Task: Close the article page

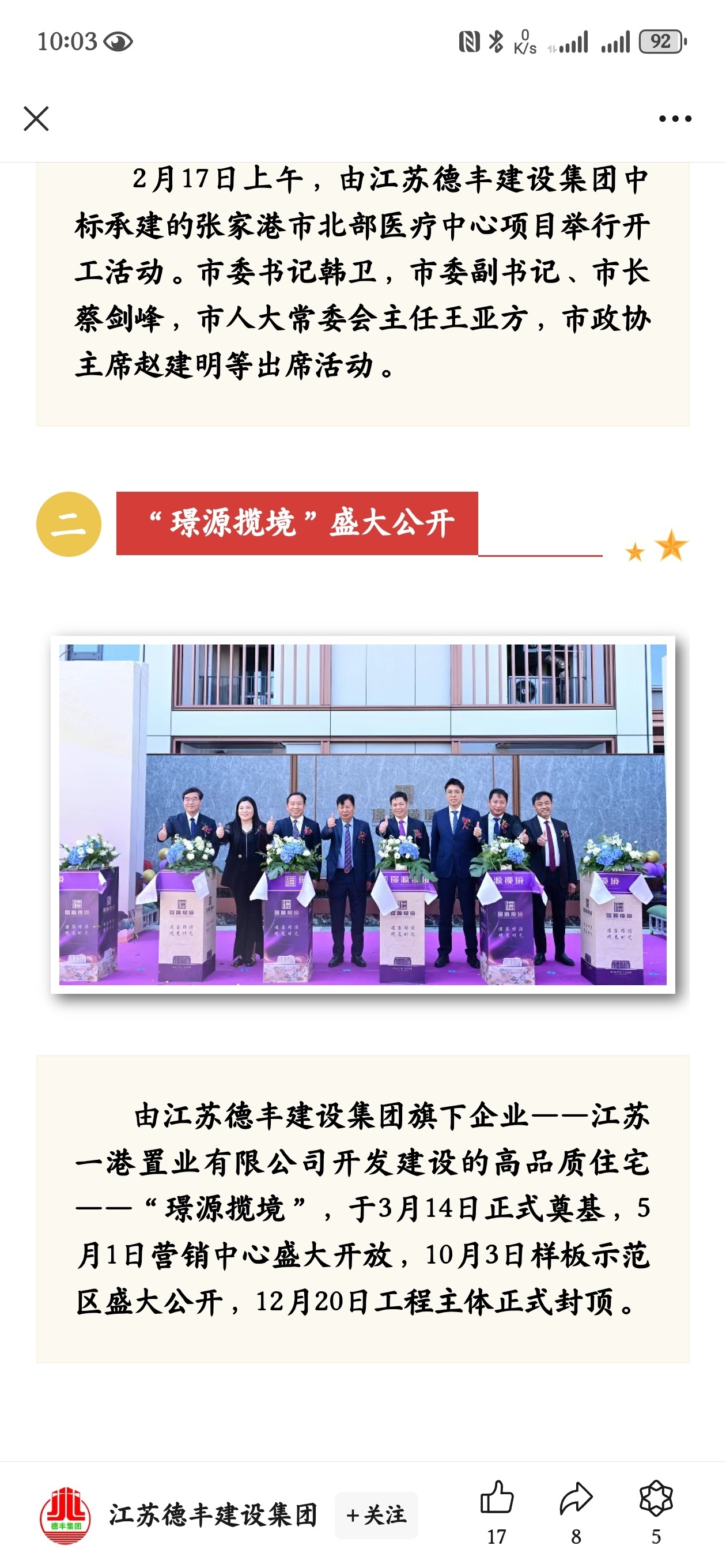Action: tap(36, 119)
